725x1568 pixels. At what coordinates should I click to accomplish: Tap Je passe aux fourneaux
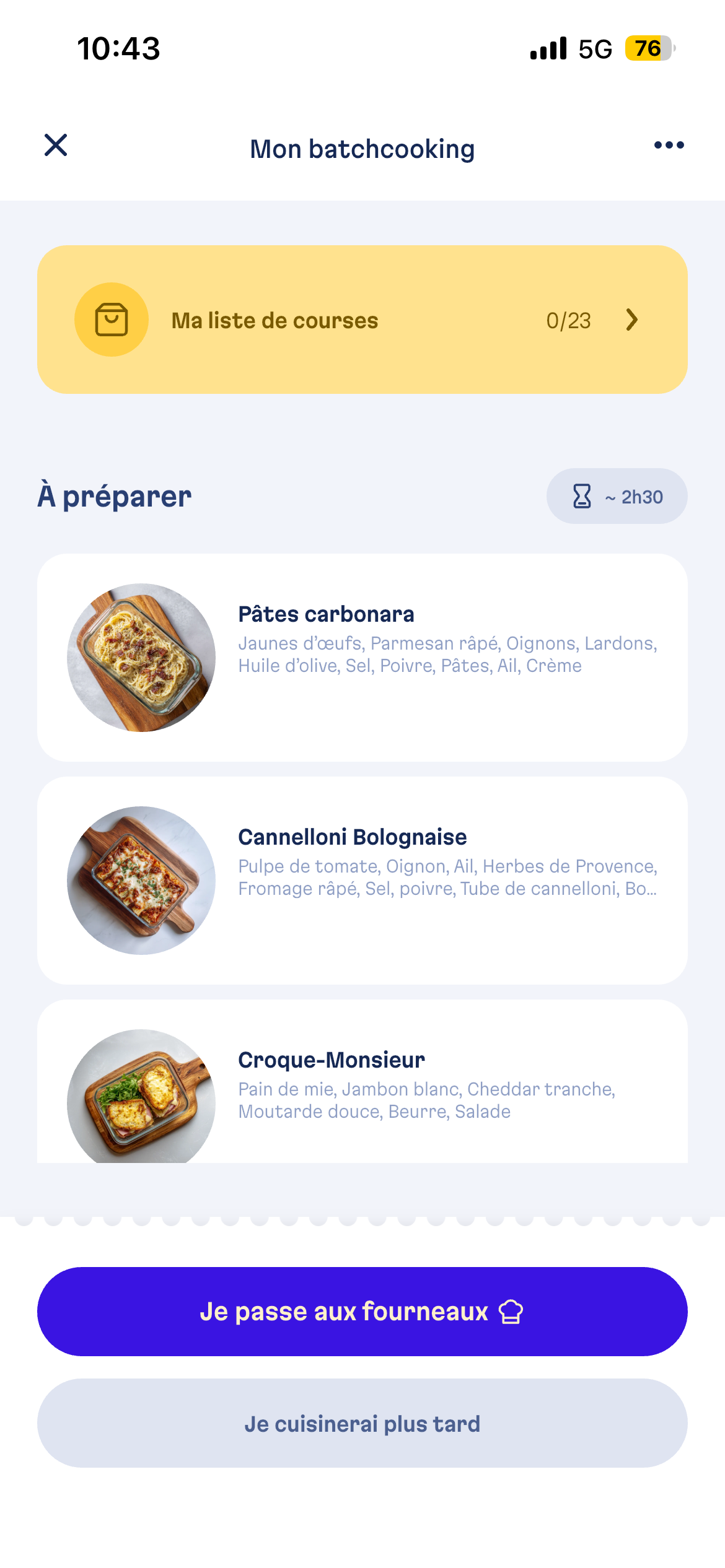(362, 1311)
